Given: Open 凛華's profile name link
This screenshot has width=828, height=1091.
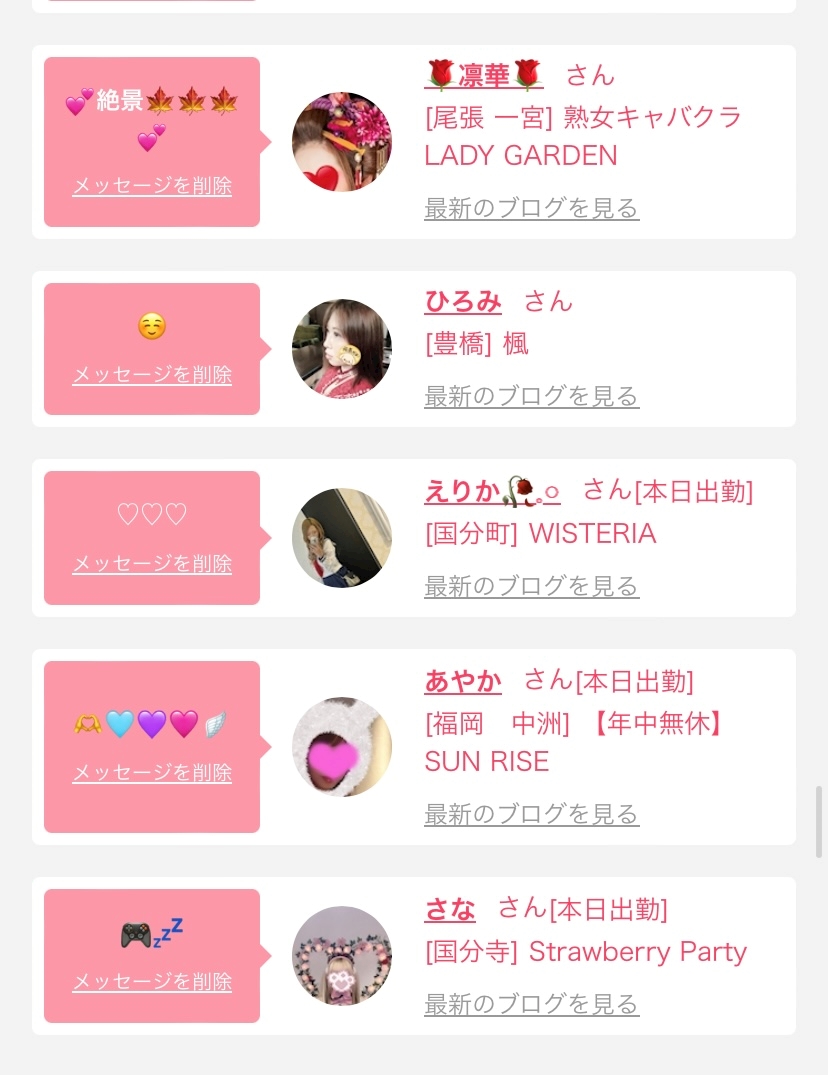Looking at the screenshot, I should [484, 75].
